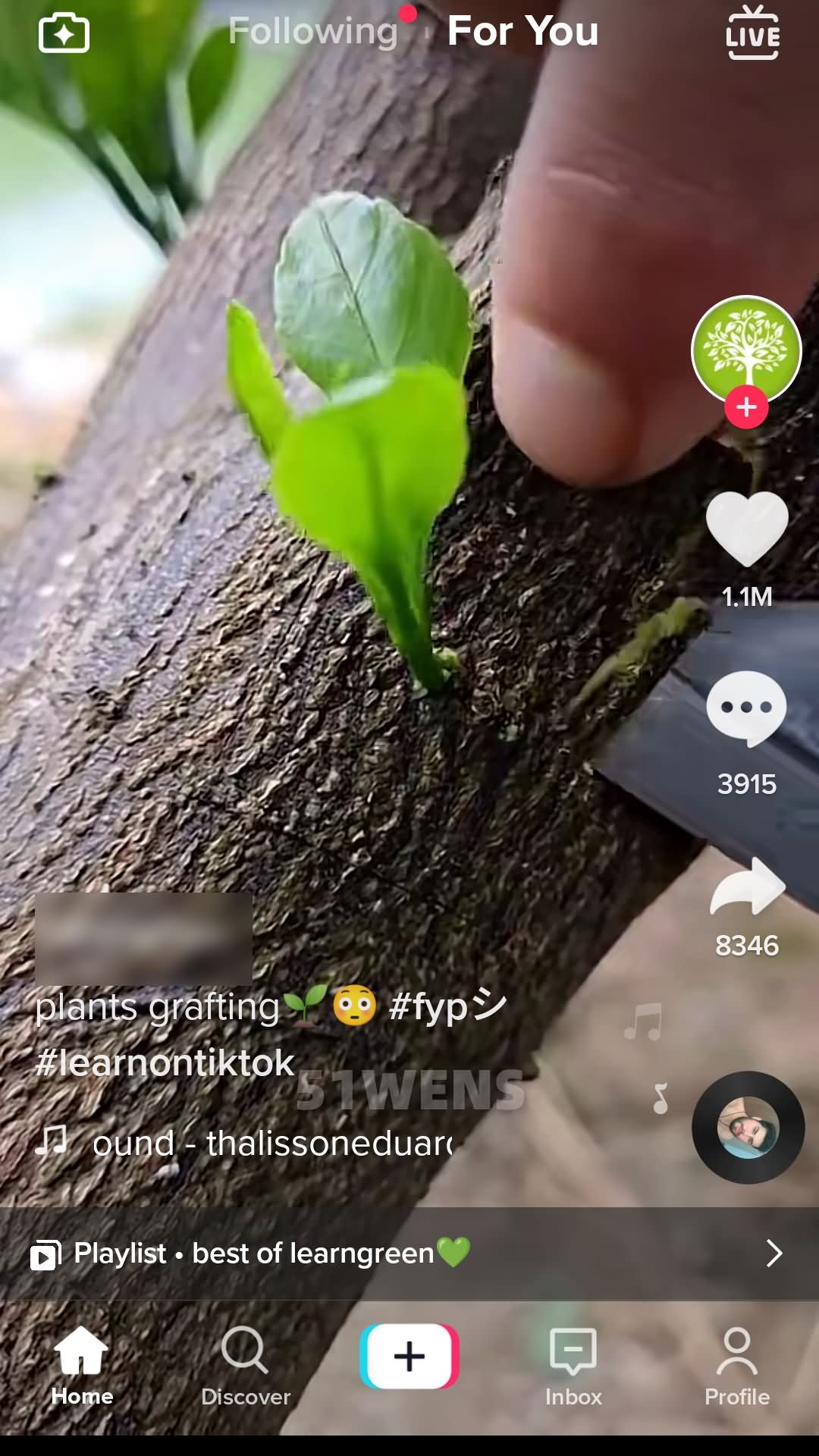Open the #learnontiktok hashtag
This screenshot has height=1456, width=819.
click(165, 1062)
